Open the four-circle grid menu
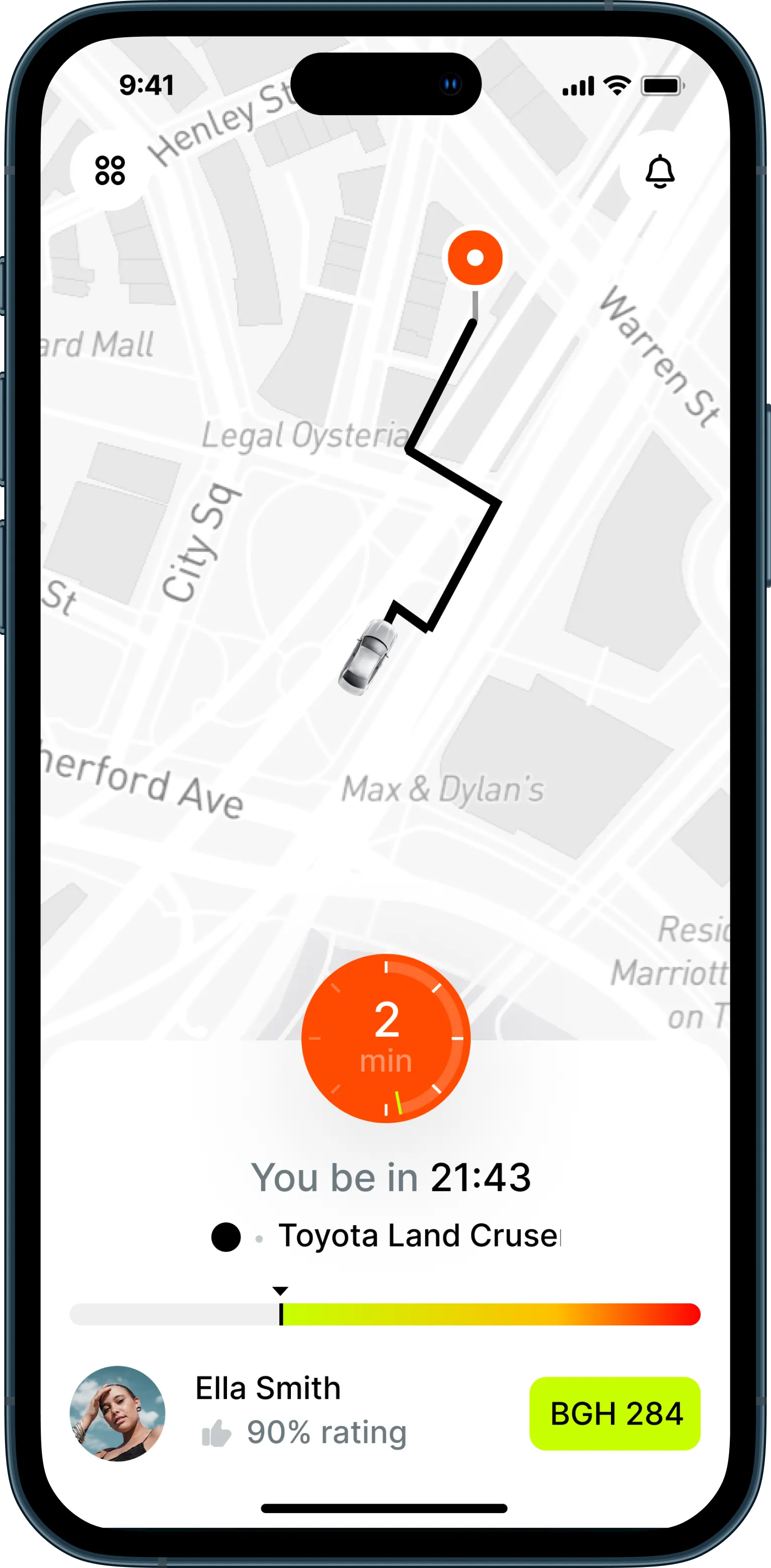 point(110,171)
